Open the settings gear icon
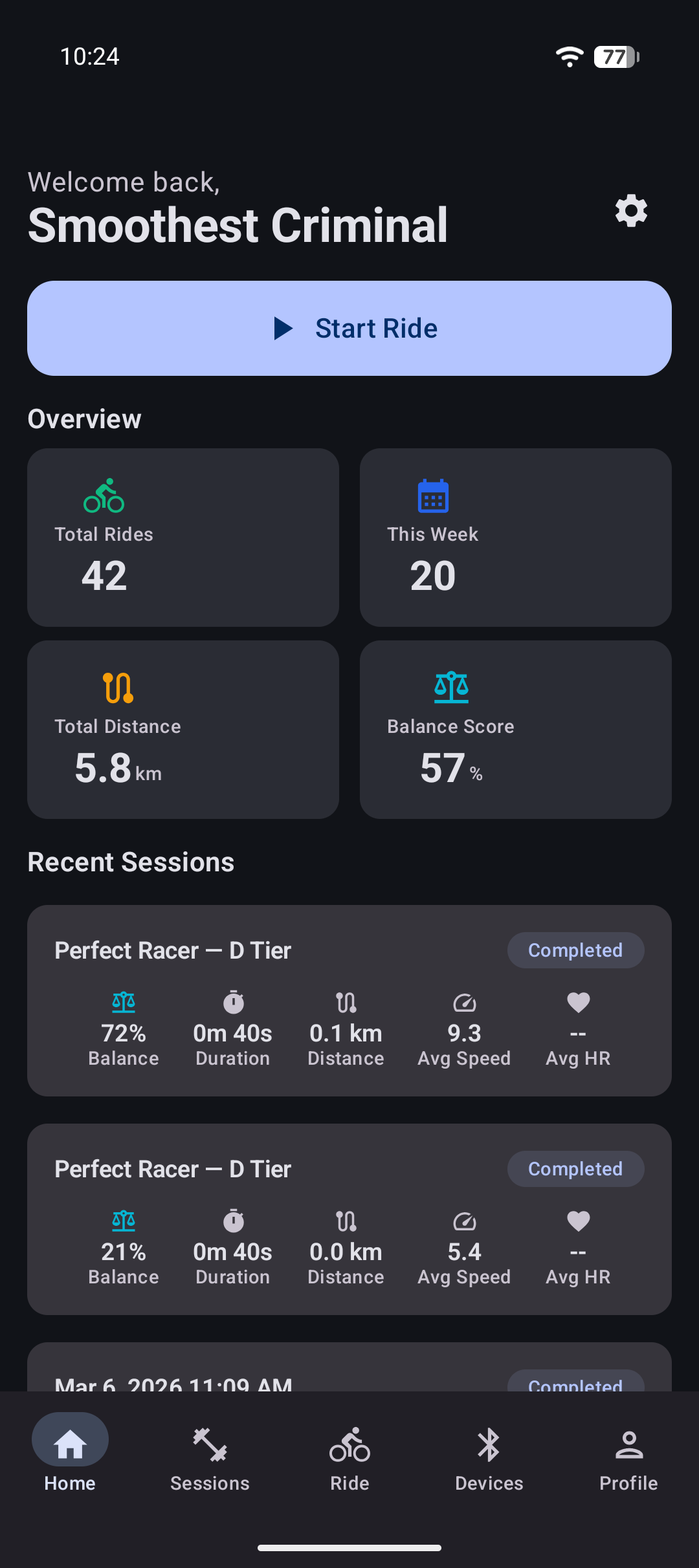This screenshot has height=1568, width=699. [629, 210]
